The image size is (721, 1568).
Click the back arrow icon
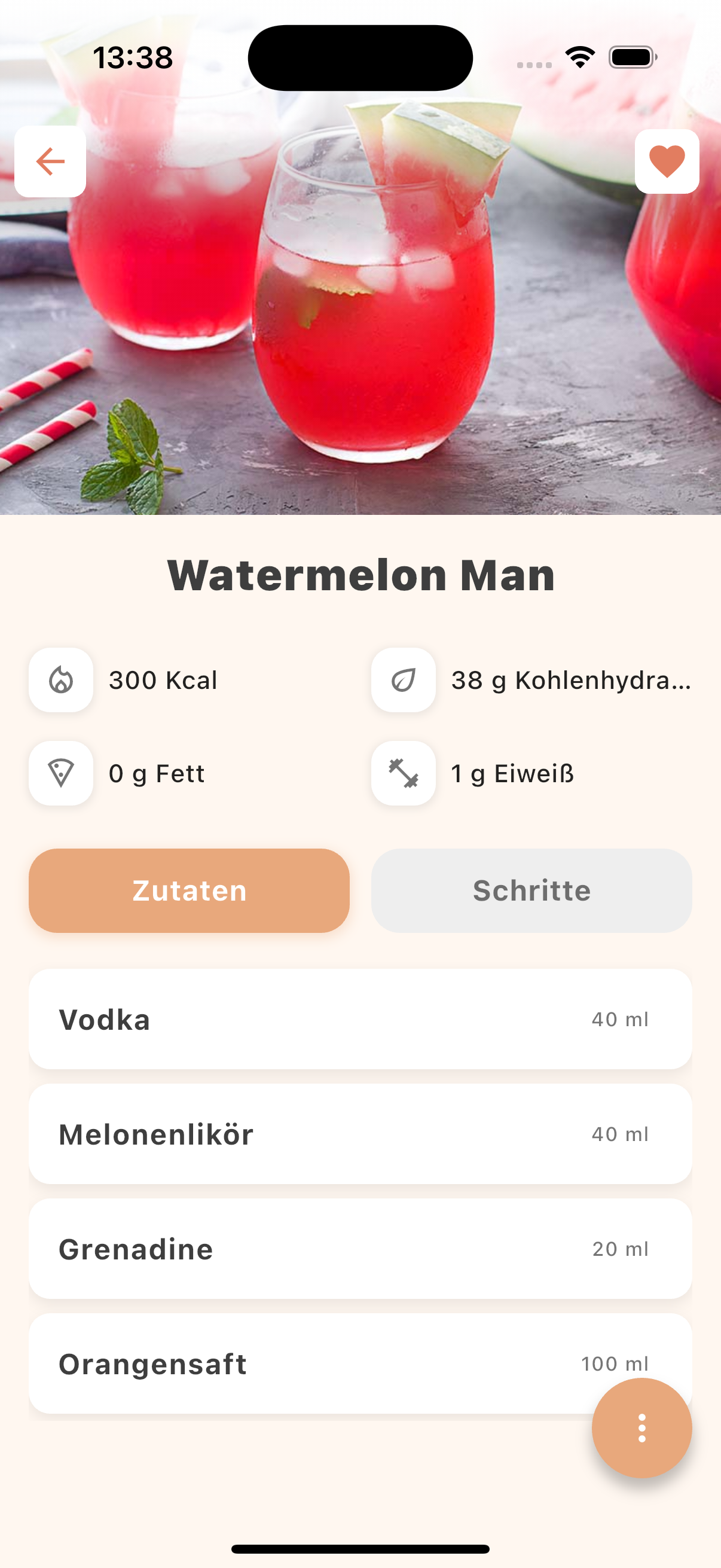(x=50, y=162)
